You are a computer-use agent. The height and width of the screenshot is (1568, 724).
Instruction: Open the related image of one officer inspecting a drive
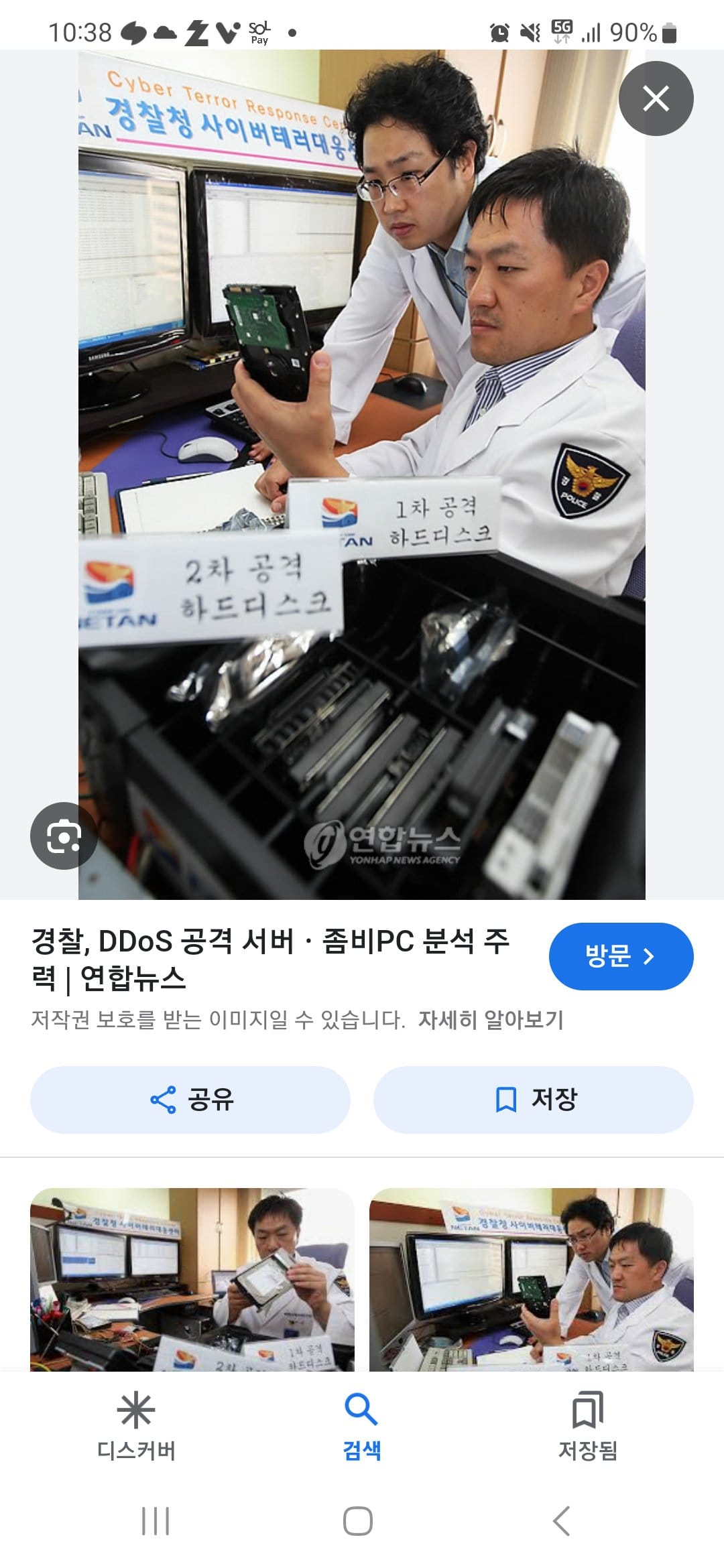[192, 1279]
